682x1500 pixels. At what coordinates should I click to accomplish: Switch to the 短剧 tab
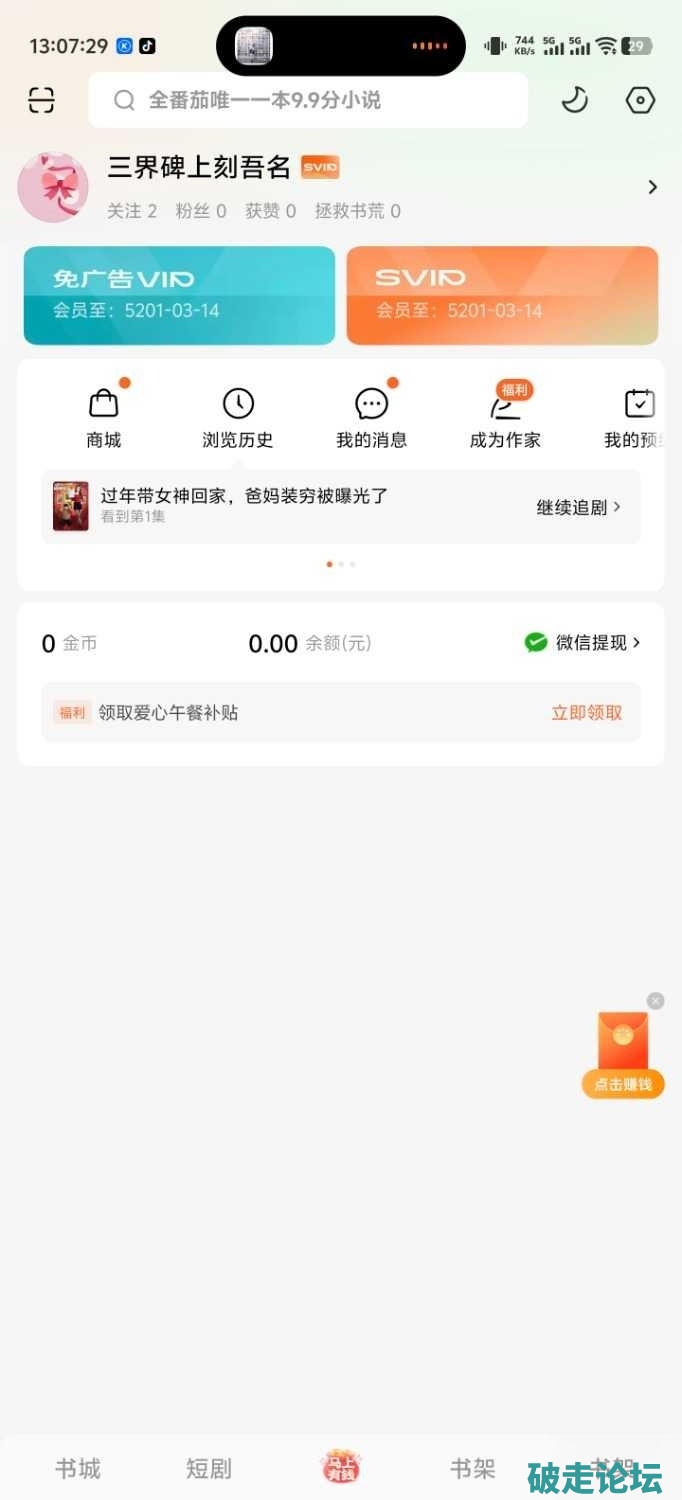(209, 1468)
